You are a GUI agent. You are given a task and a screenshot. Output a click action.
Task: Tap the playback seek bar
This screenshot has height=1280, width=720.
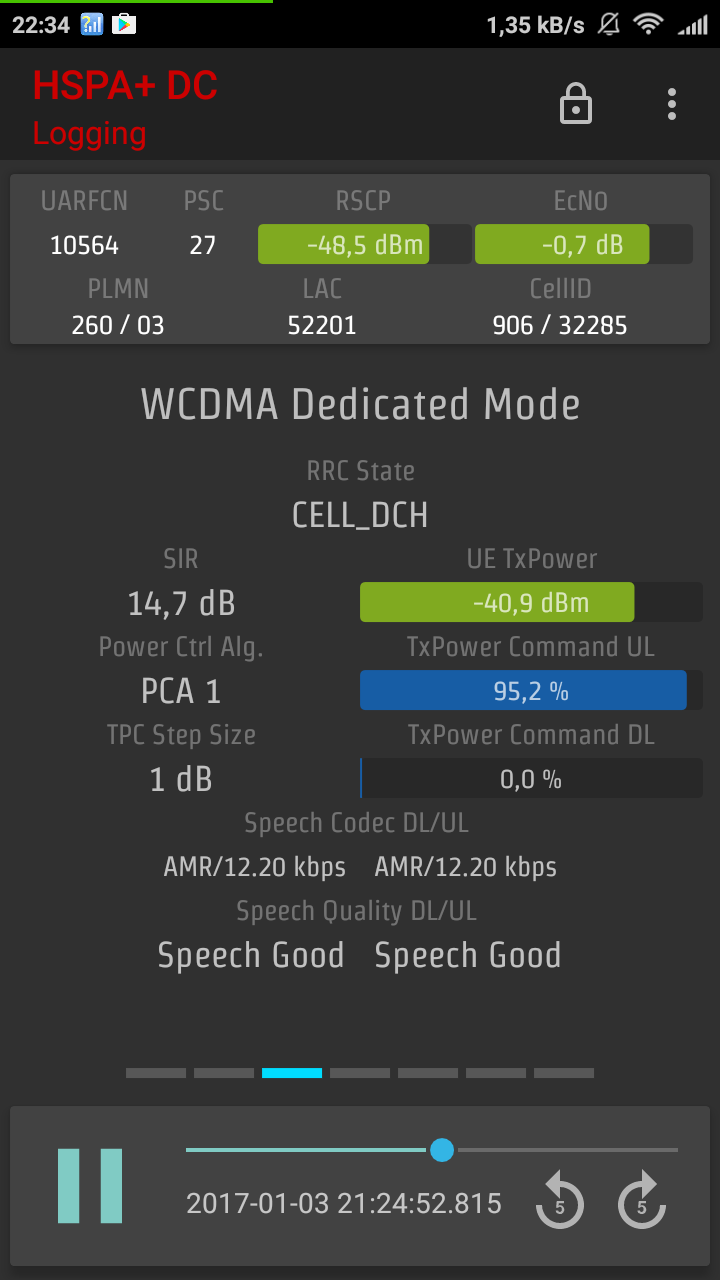coord(432,1150)
